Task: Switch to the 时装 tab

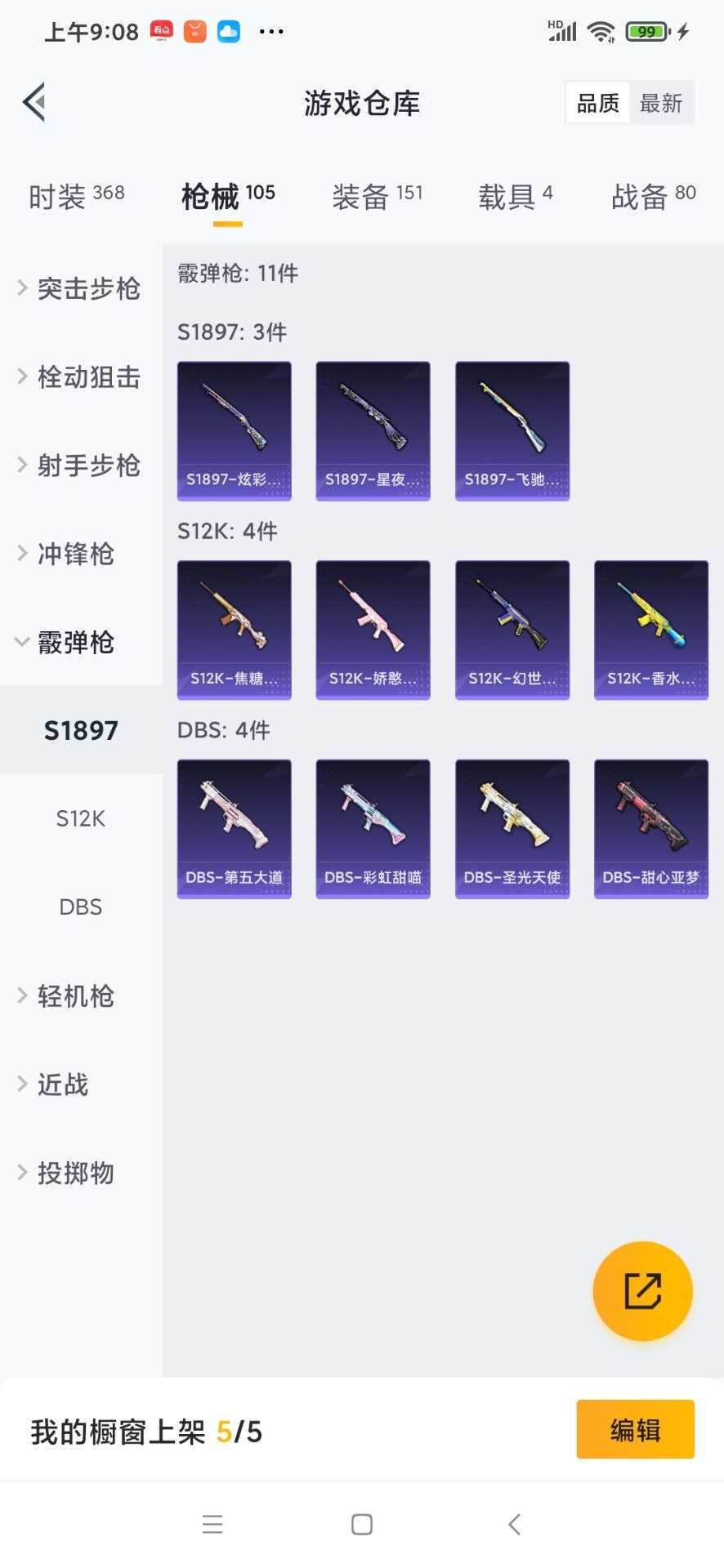Action: click(76, 196)
